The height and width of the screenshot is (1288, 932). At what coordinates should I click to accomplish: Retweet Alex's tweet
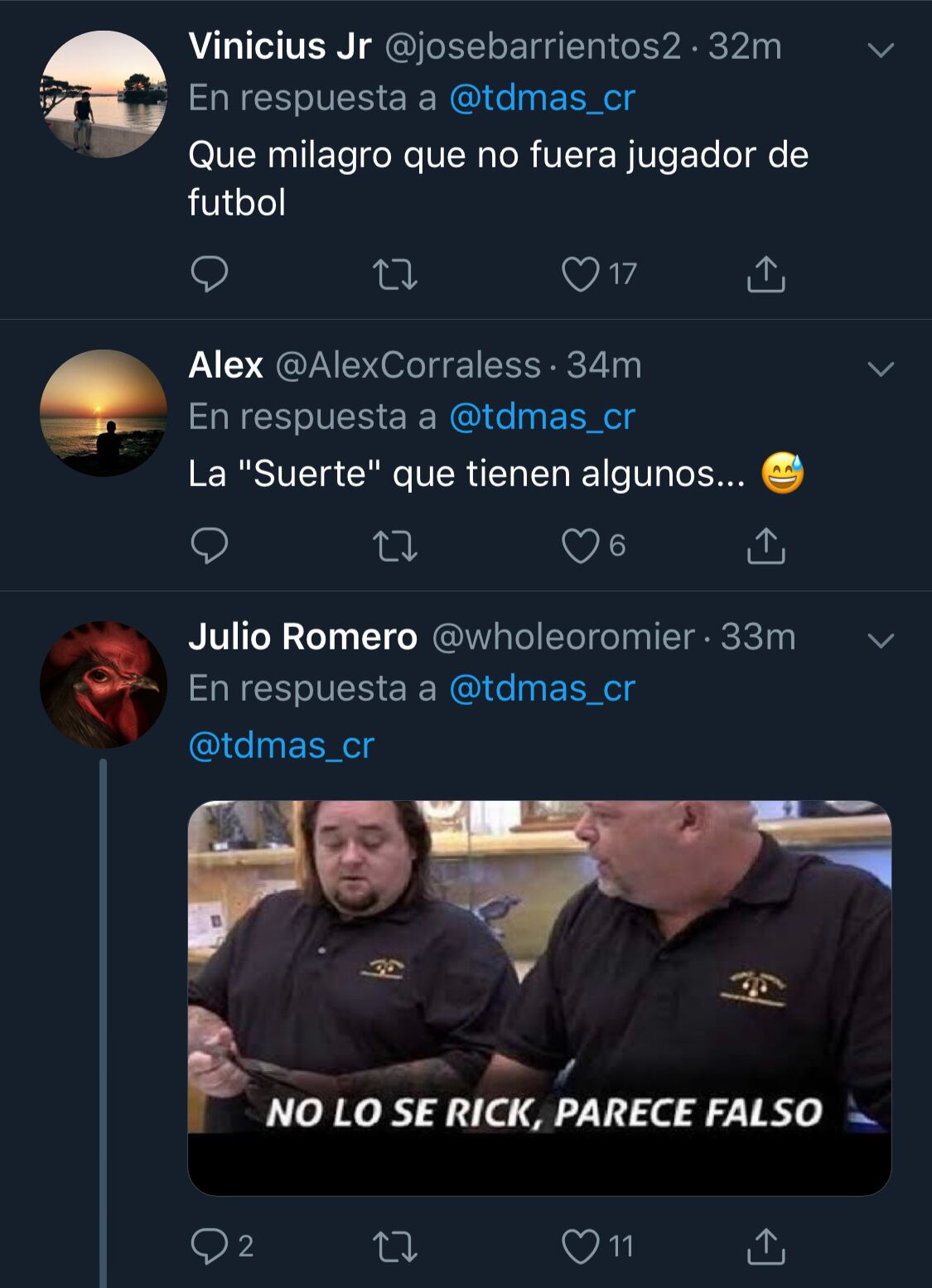click(x=394, y=546)
